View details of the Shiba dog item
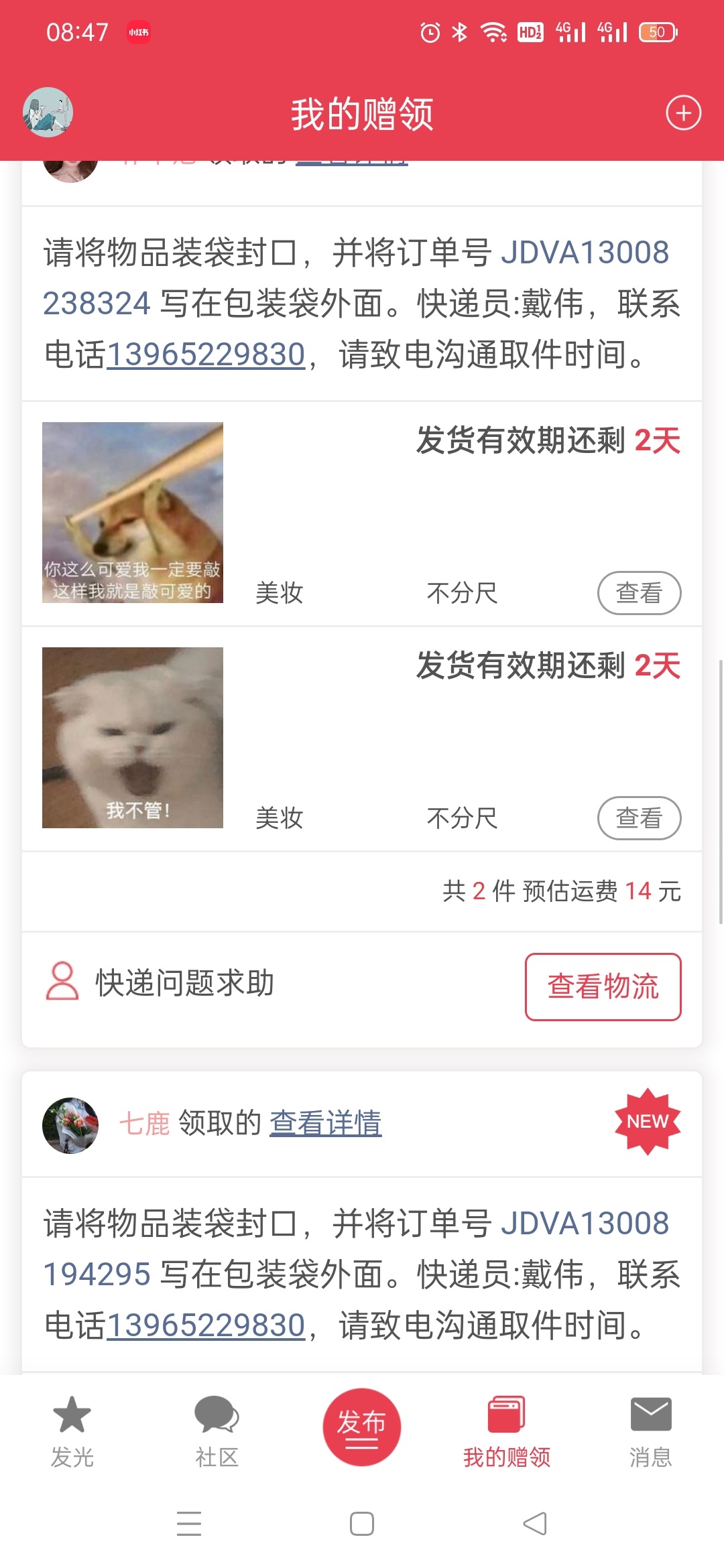This screenshot has width=724, height=1568. (x=638, y=593)
